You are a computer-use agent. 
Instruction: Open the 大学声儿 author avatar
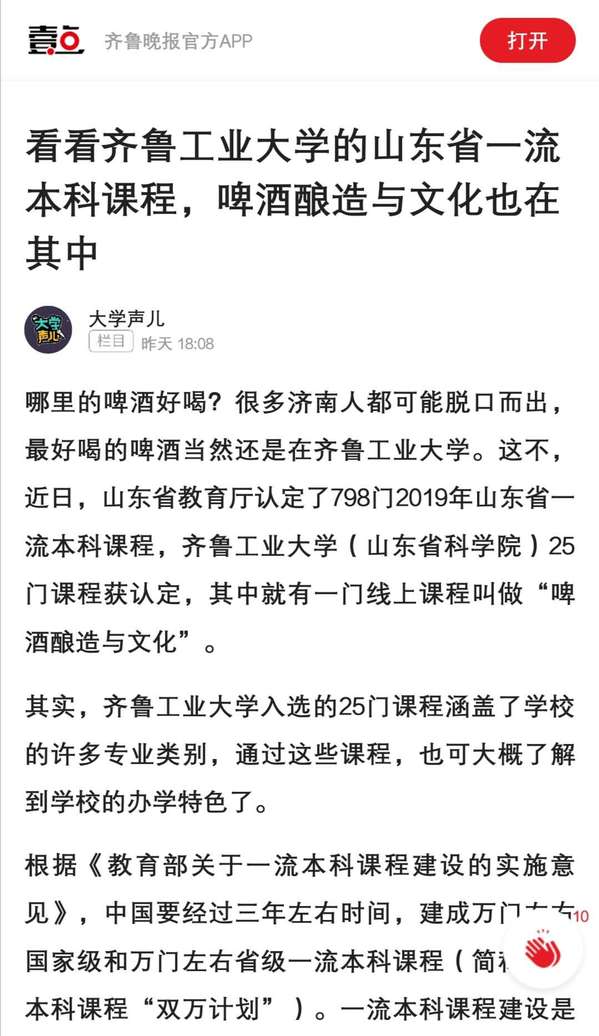click(x=49, y=330)
